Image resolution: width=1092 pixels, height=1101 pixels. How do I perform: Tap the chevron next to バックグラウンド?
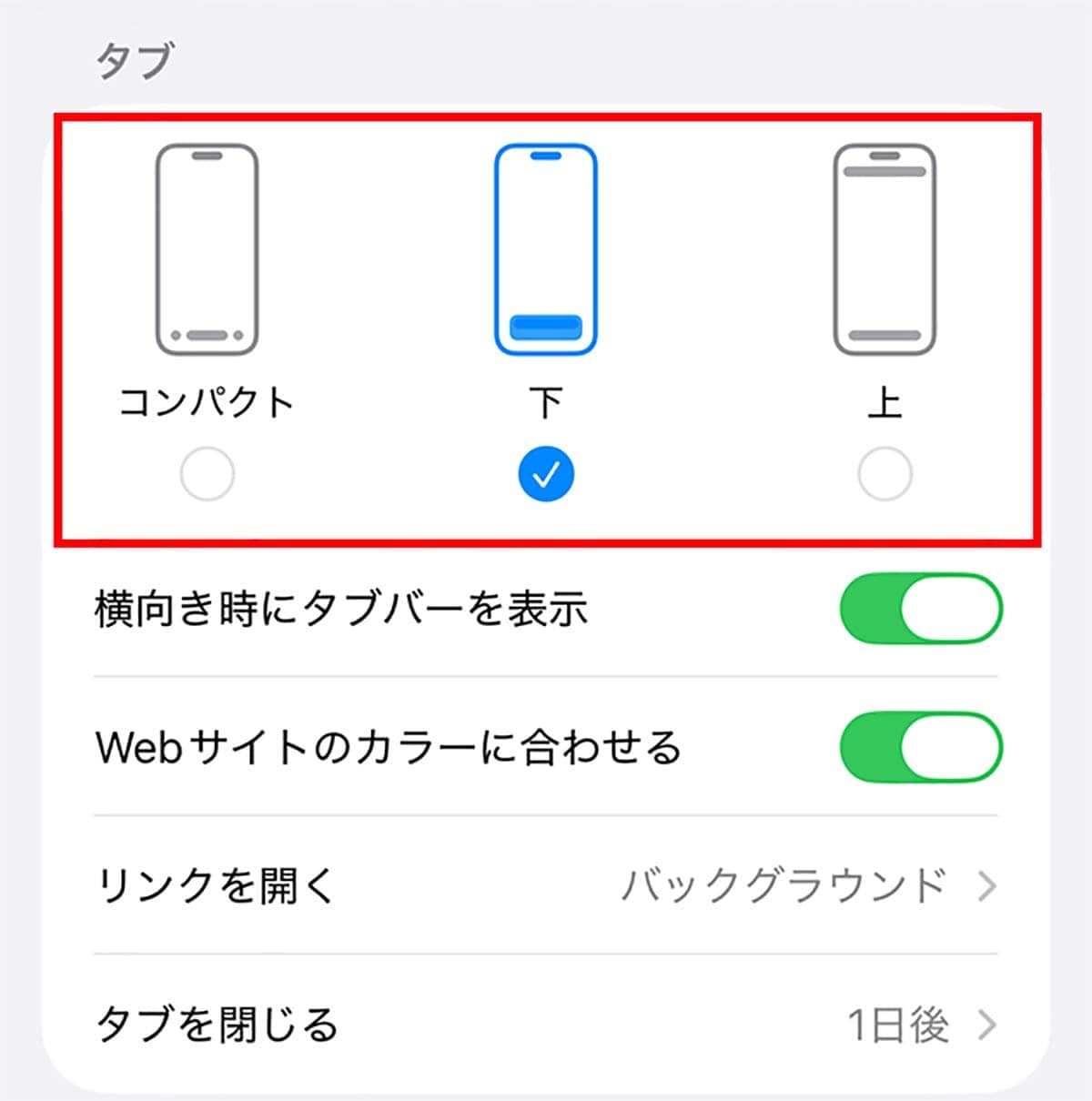point(987,887)
